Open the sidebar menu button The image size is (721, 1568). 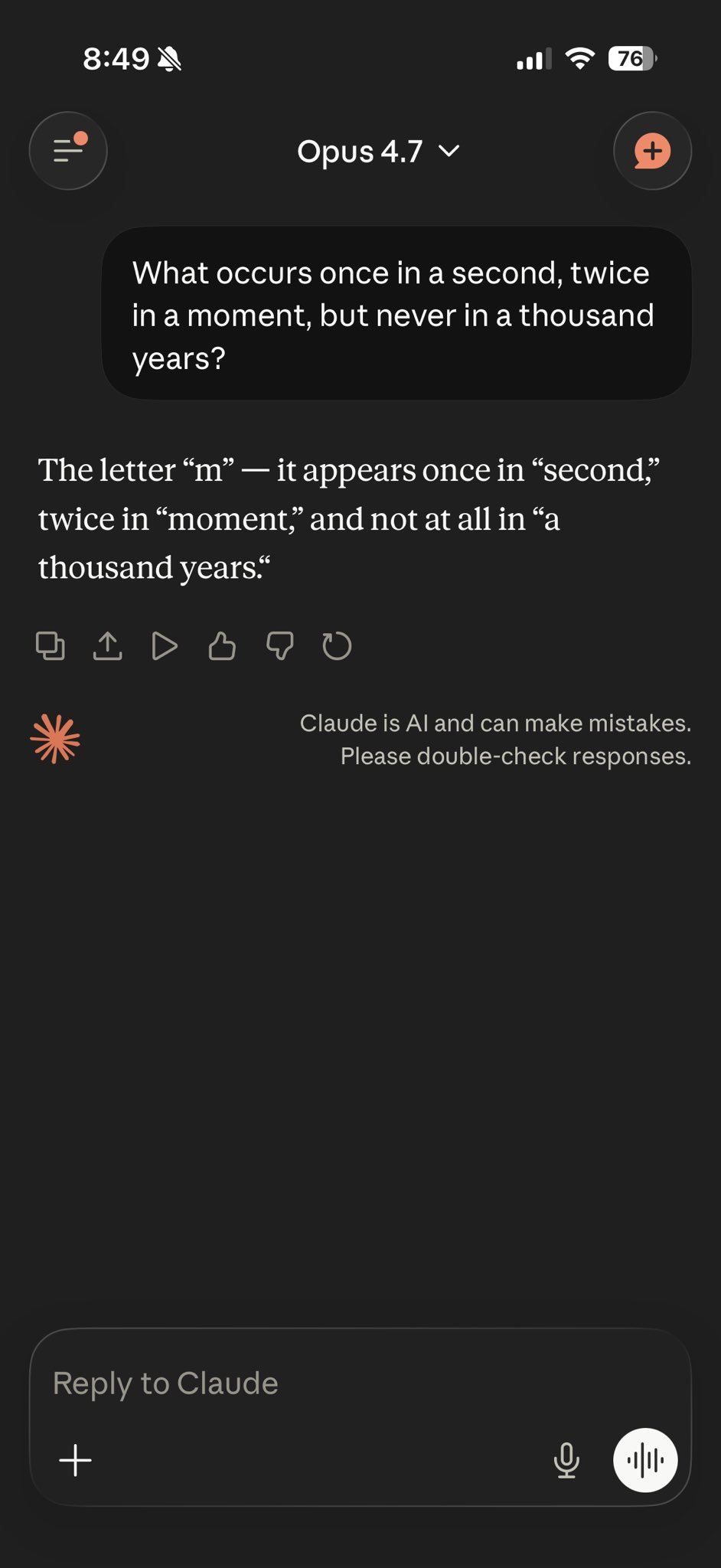68,151
